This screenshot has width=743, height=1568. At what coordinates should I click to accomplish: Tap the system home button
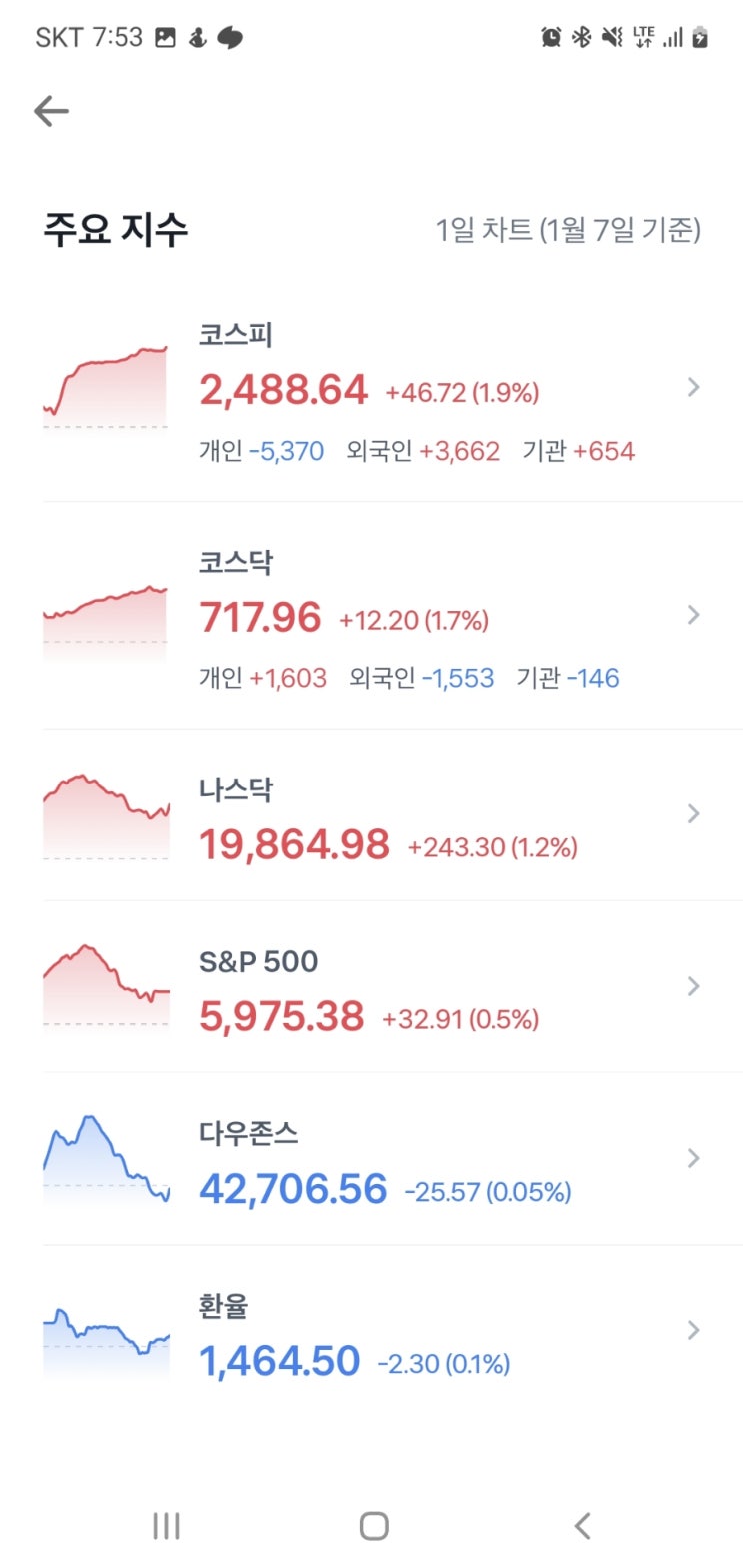click(x=374, y=1526)
